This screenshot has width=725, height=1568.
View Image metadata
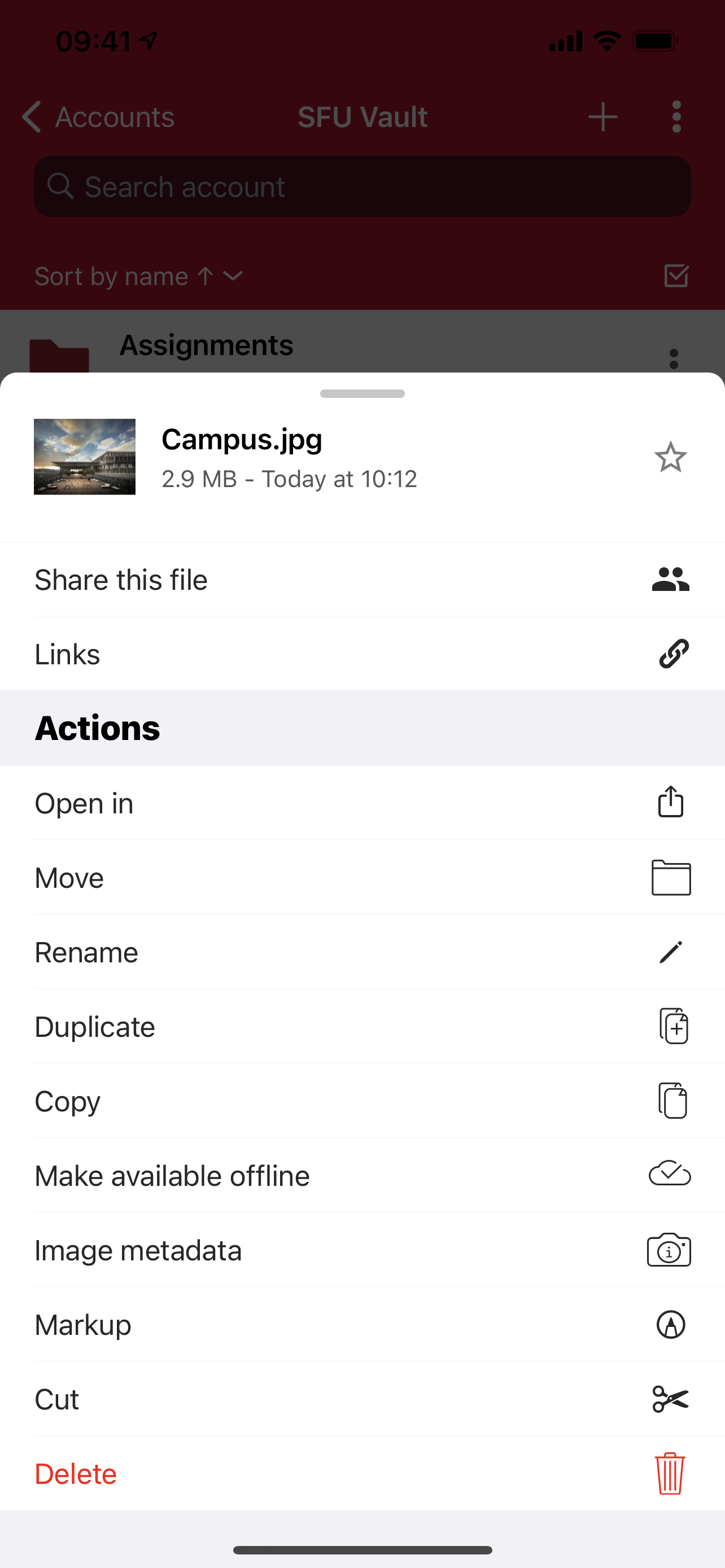point(362,1250)
